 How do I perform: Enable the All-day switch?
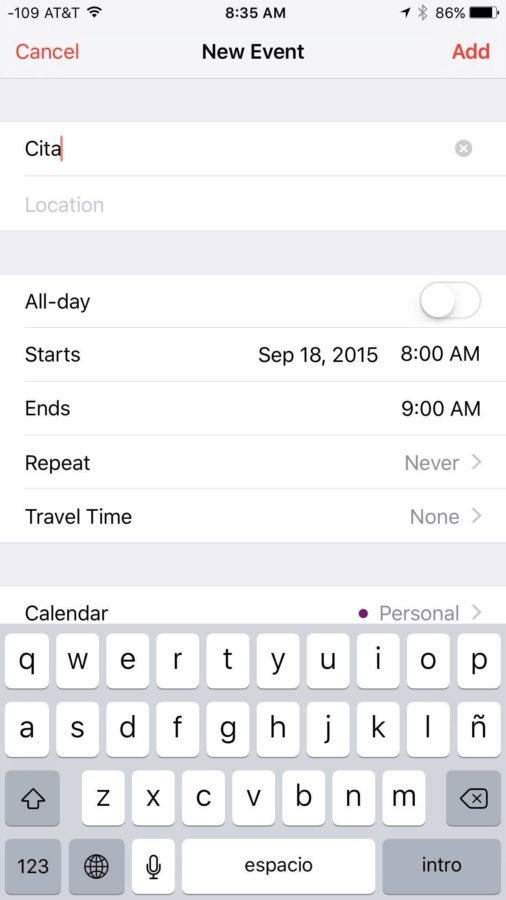click(x=450, y=301)
